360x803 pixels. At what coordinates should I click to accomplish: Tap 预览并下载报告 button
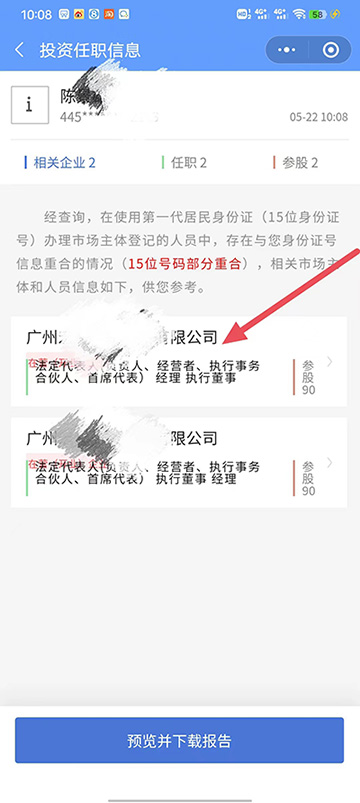pos(179,740)
